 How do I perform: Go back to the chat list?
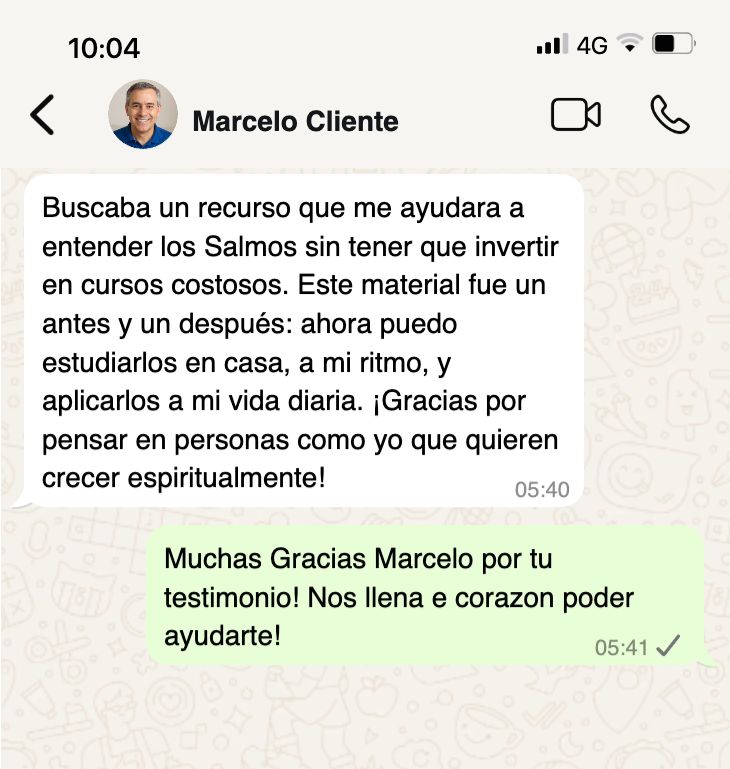[x=42, y=115]
